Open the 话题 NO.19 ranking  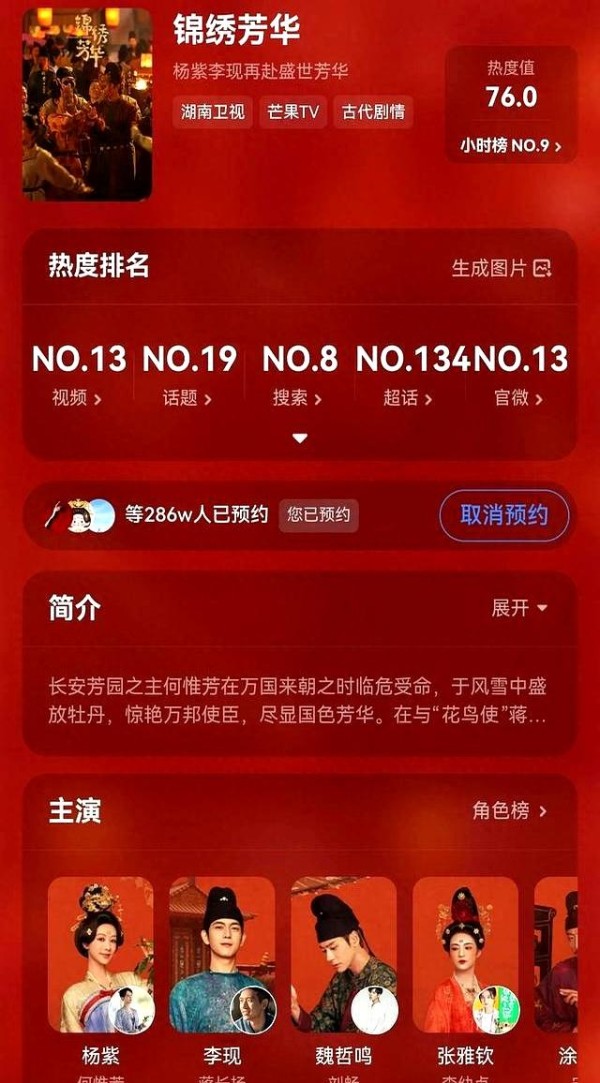(188, 375)
